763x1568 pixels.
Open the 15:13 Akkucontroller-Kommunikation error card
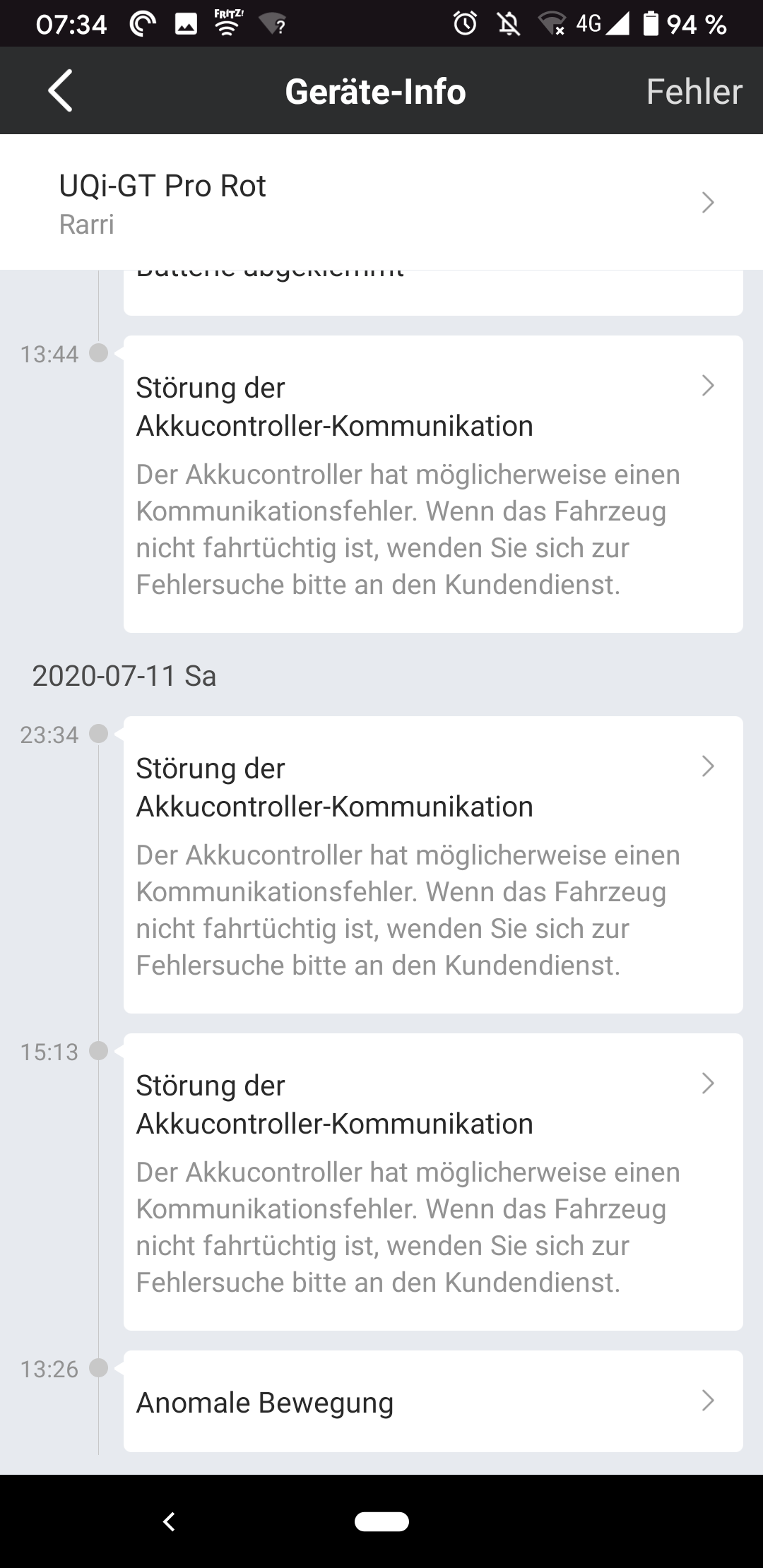pos(432,1182)
